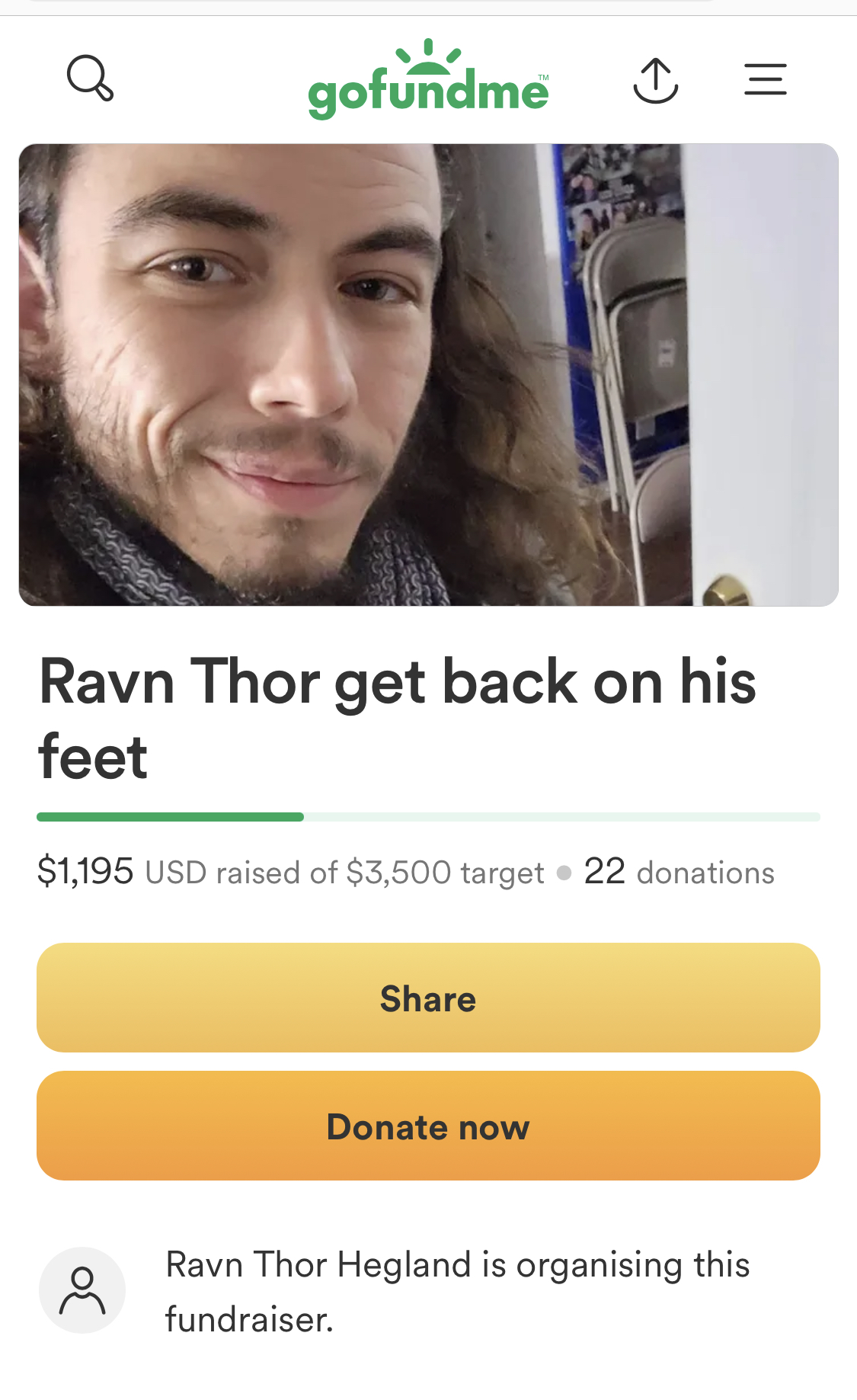Tap Donate now button
This screenshot has height=1400, width=857.
pyautogui.click(x=428, y=1126)
